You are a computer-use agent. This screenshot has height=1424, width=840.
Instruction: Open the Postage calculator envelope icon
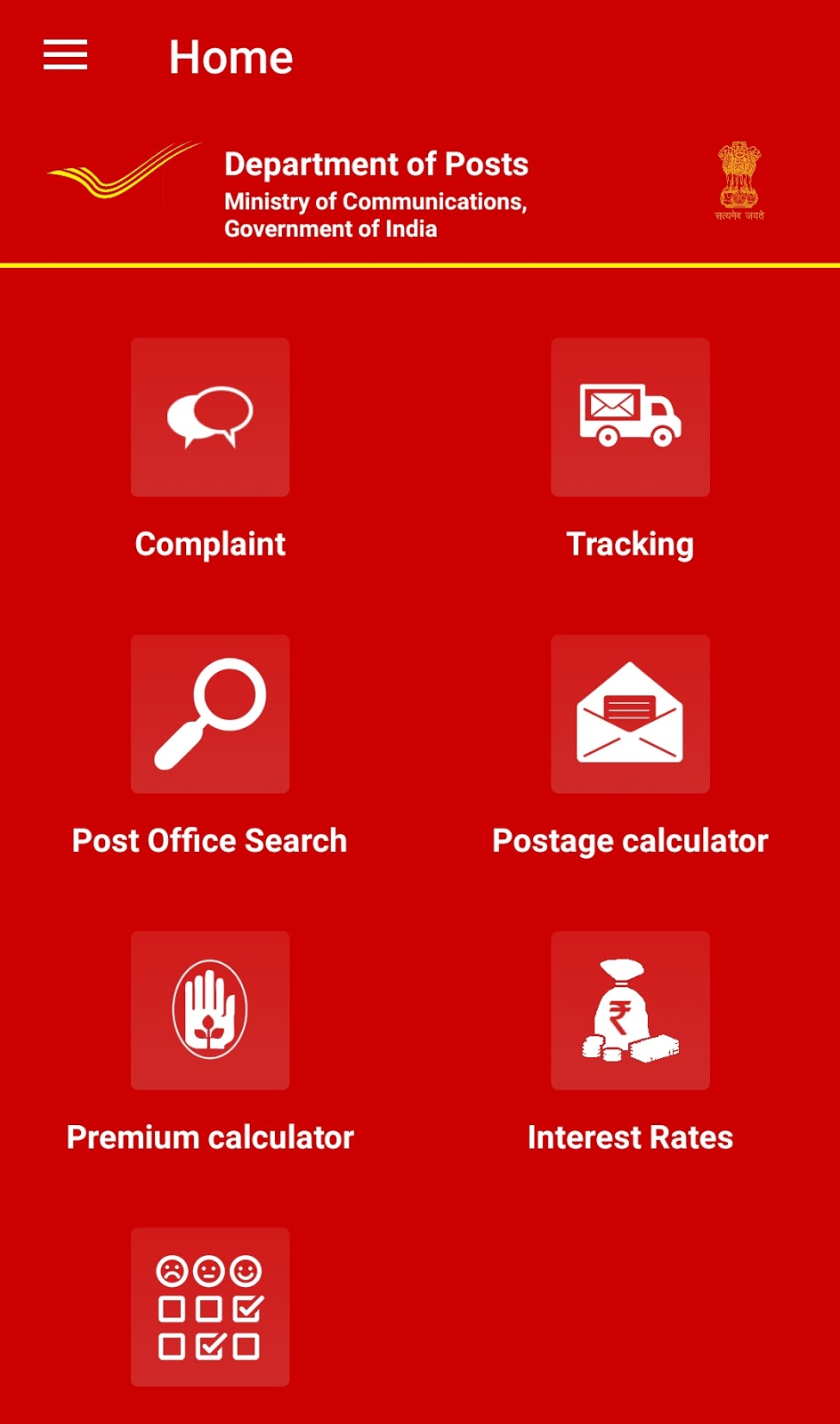(x=630, y=712)
